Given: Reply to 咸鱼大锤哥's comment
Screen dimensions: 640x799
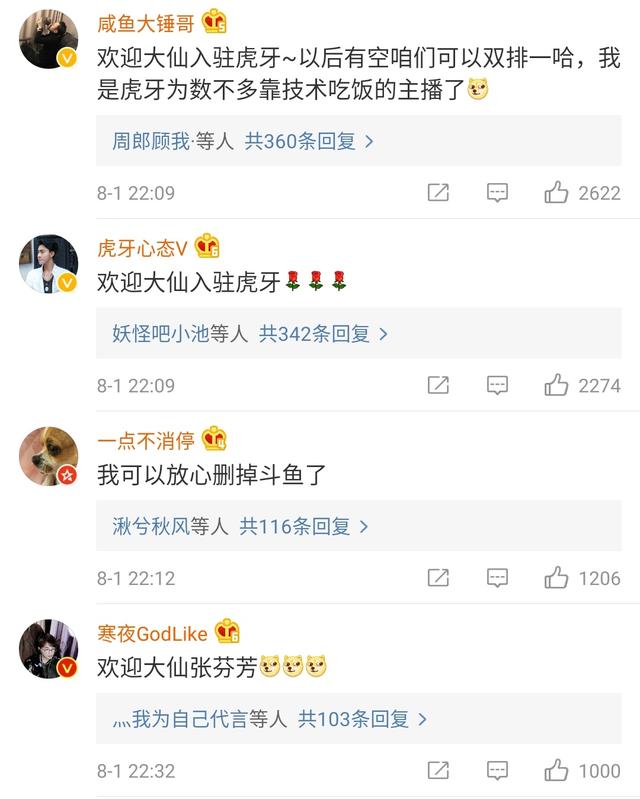Looking at the screenshot, I should 497,193.
